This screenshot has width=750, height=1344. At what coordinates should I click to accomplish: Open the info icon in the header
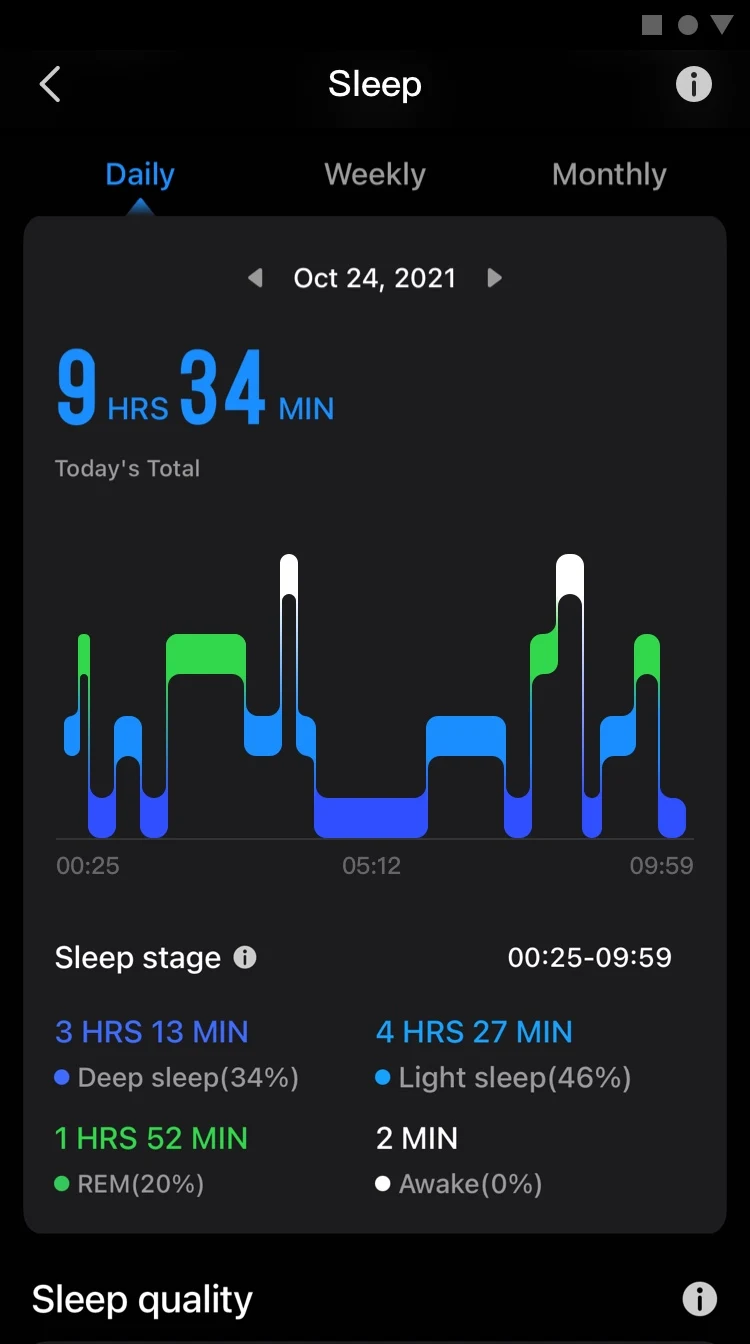[x=694, y=84]
